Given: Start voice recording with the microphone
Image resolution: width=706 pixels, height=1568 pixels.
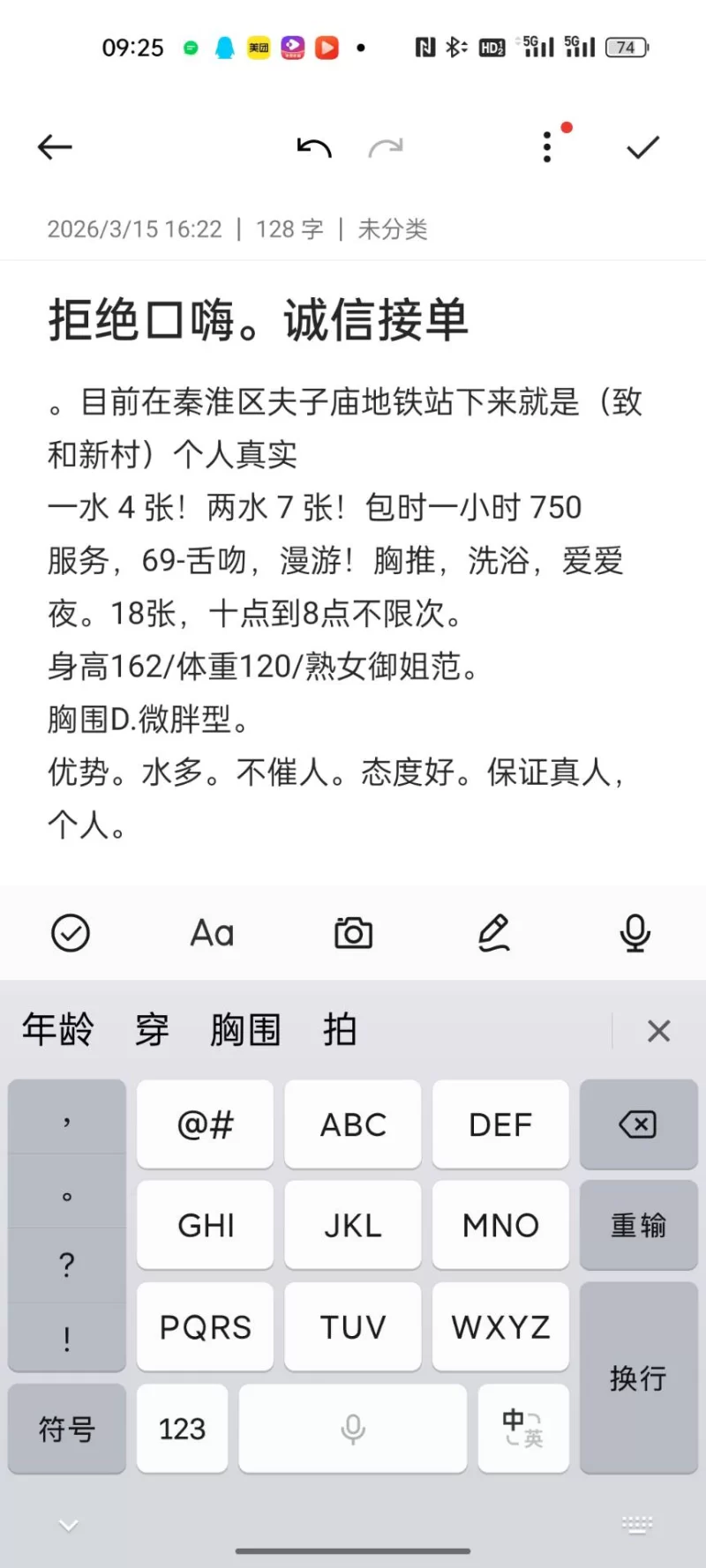Looking at the screenshot, I should click(x=635, y=933).
